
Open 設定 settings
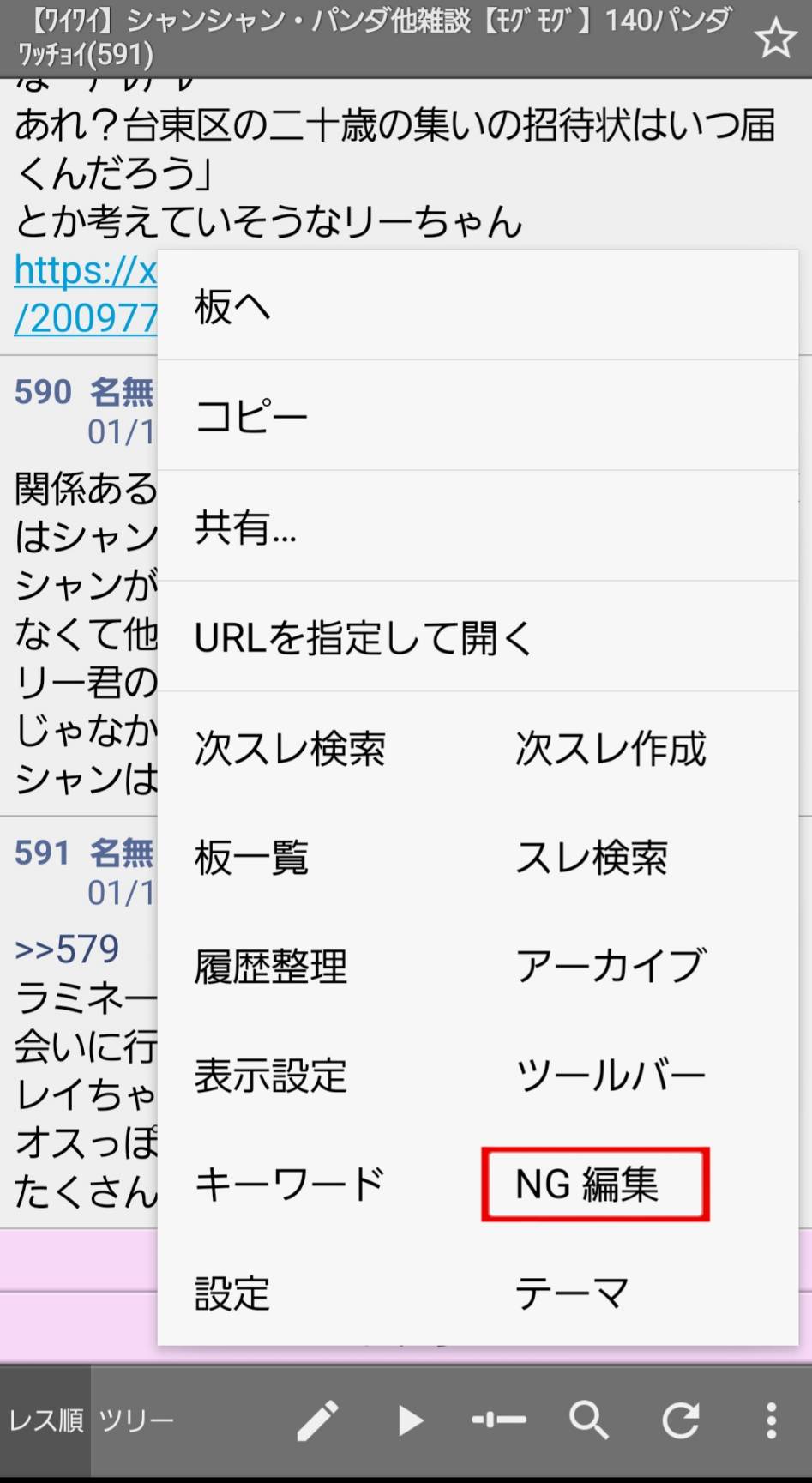point(233,1293)
